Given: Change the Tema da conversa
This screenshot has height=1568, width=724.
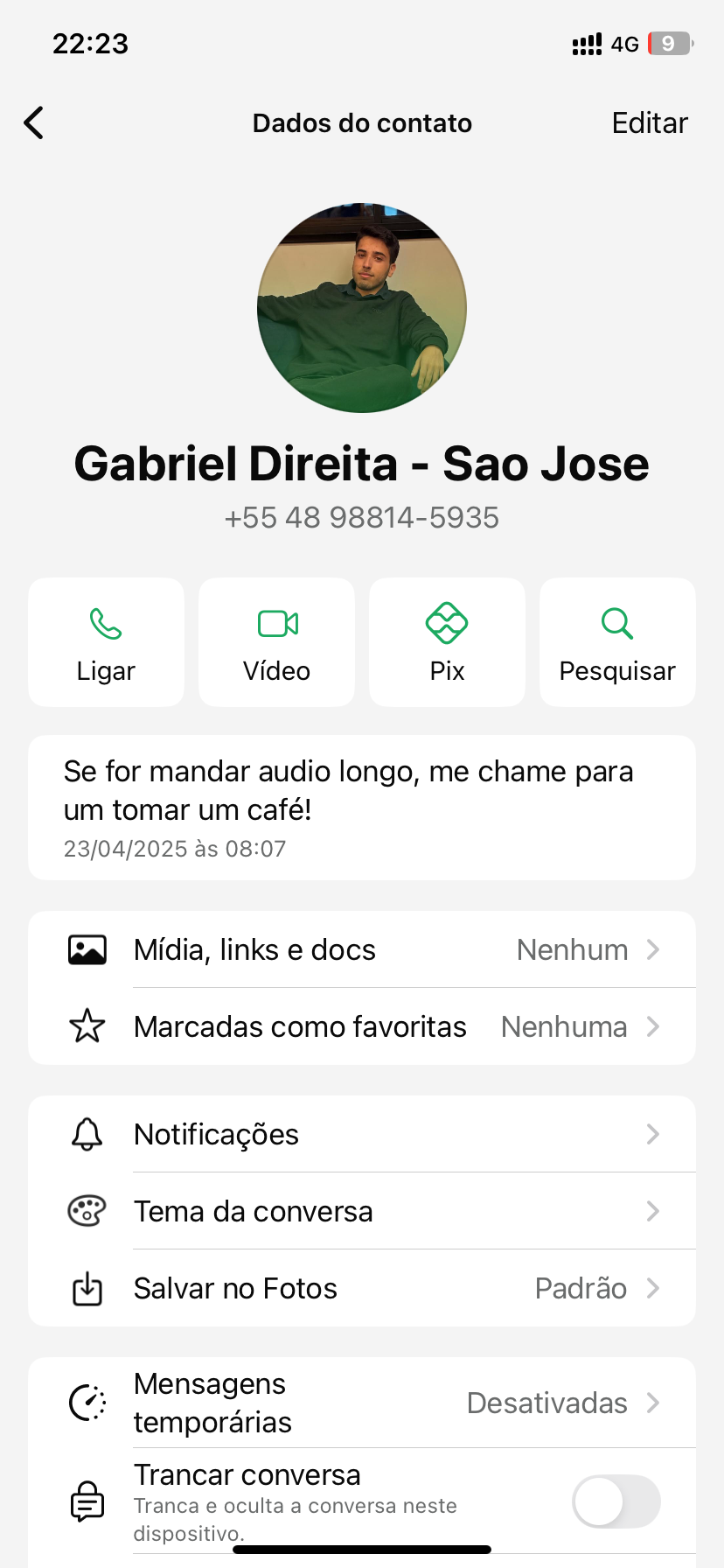Looking at the screenshot, I should point(362,1212).
